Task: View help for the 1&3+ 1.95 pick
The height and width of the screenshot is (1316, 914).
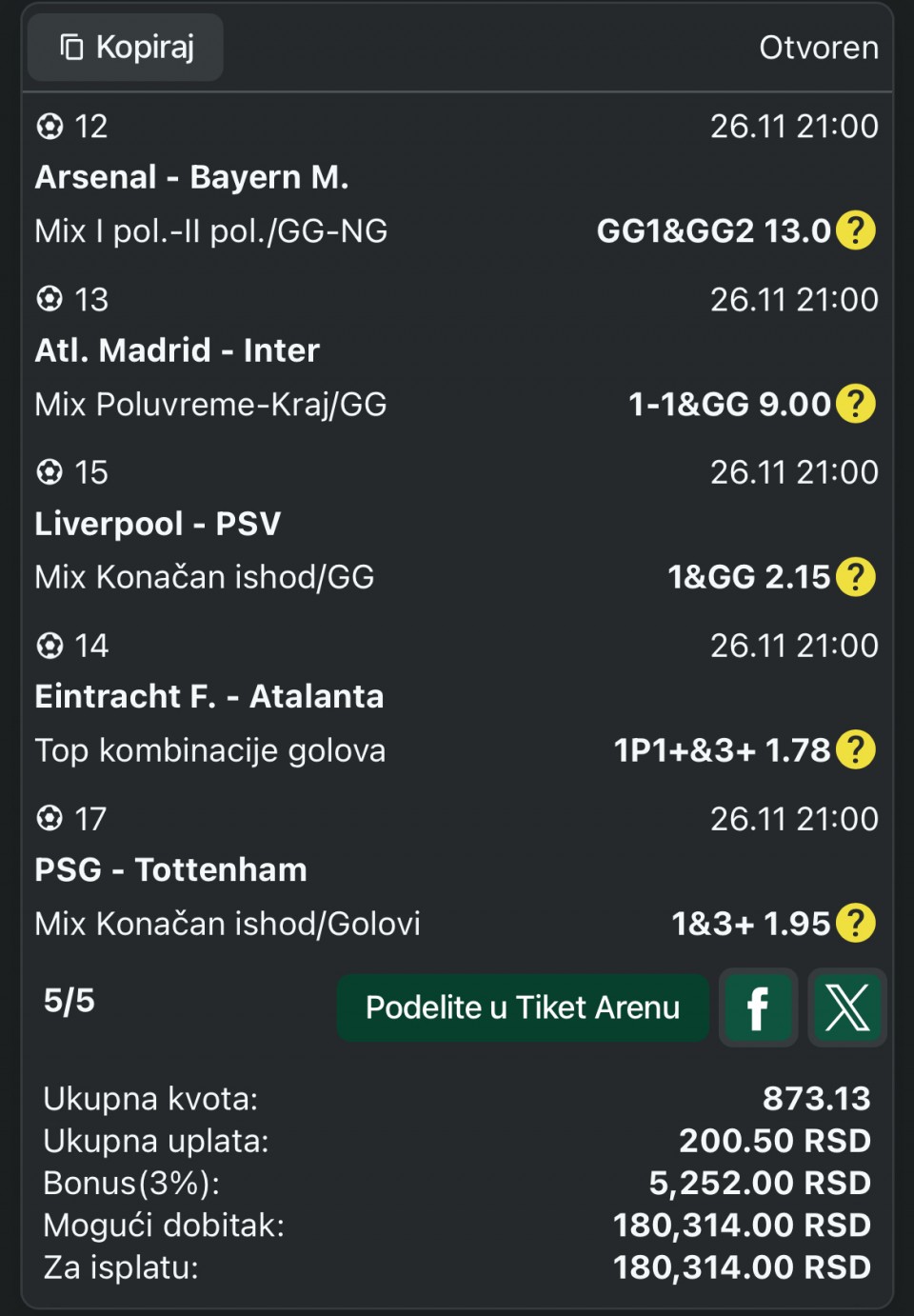Action: (855, 924)
